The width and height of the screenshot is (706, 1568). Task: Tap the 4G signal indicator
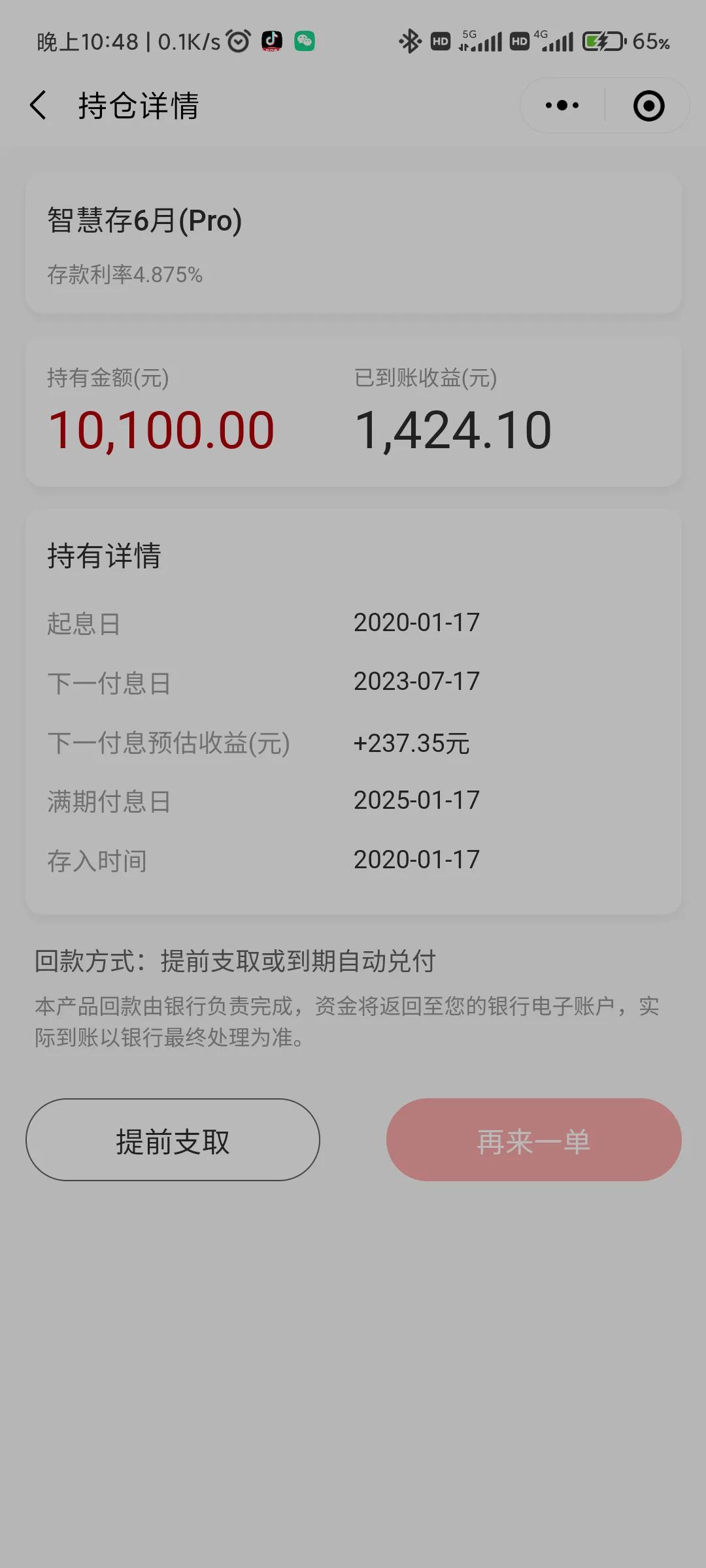[x=557, y=41]
